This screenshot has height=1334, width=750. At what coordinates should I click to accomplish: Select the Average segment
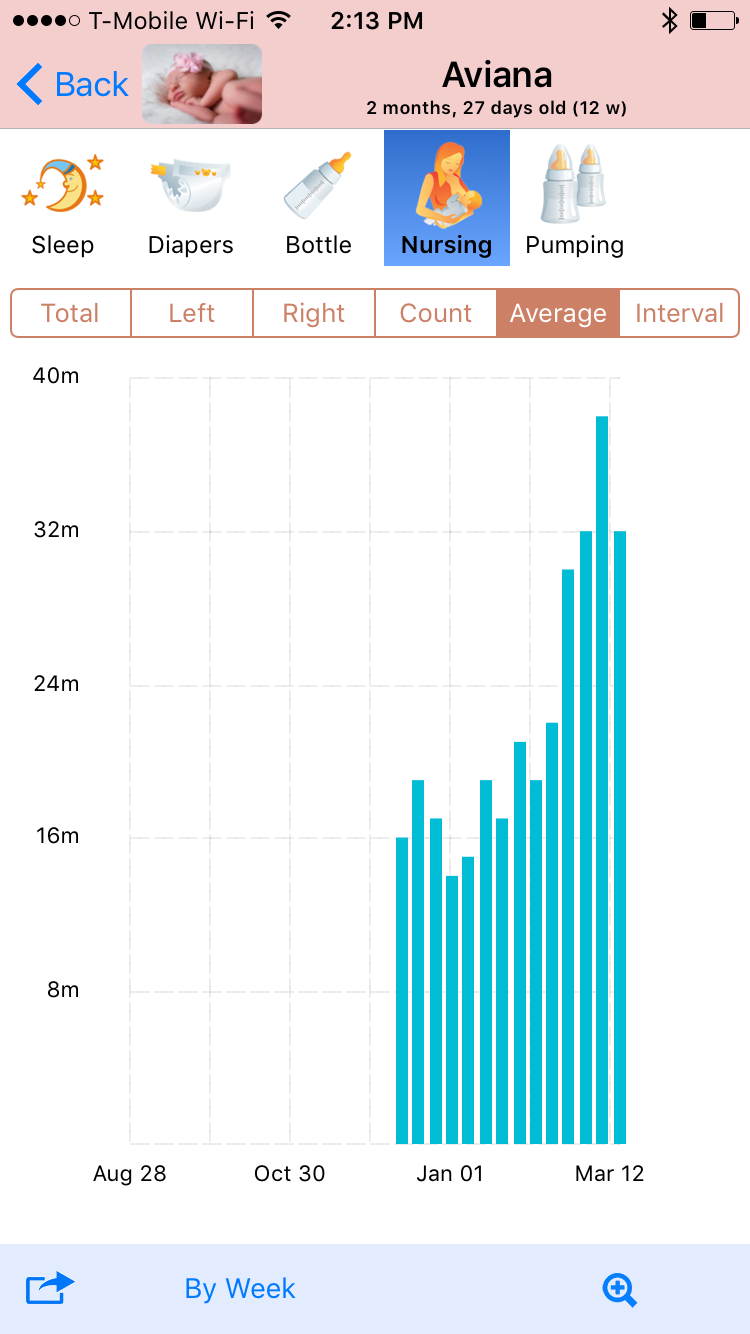pyautogui.click(x=558, y=313)
